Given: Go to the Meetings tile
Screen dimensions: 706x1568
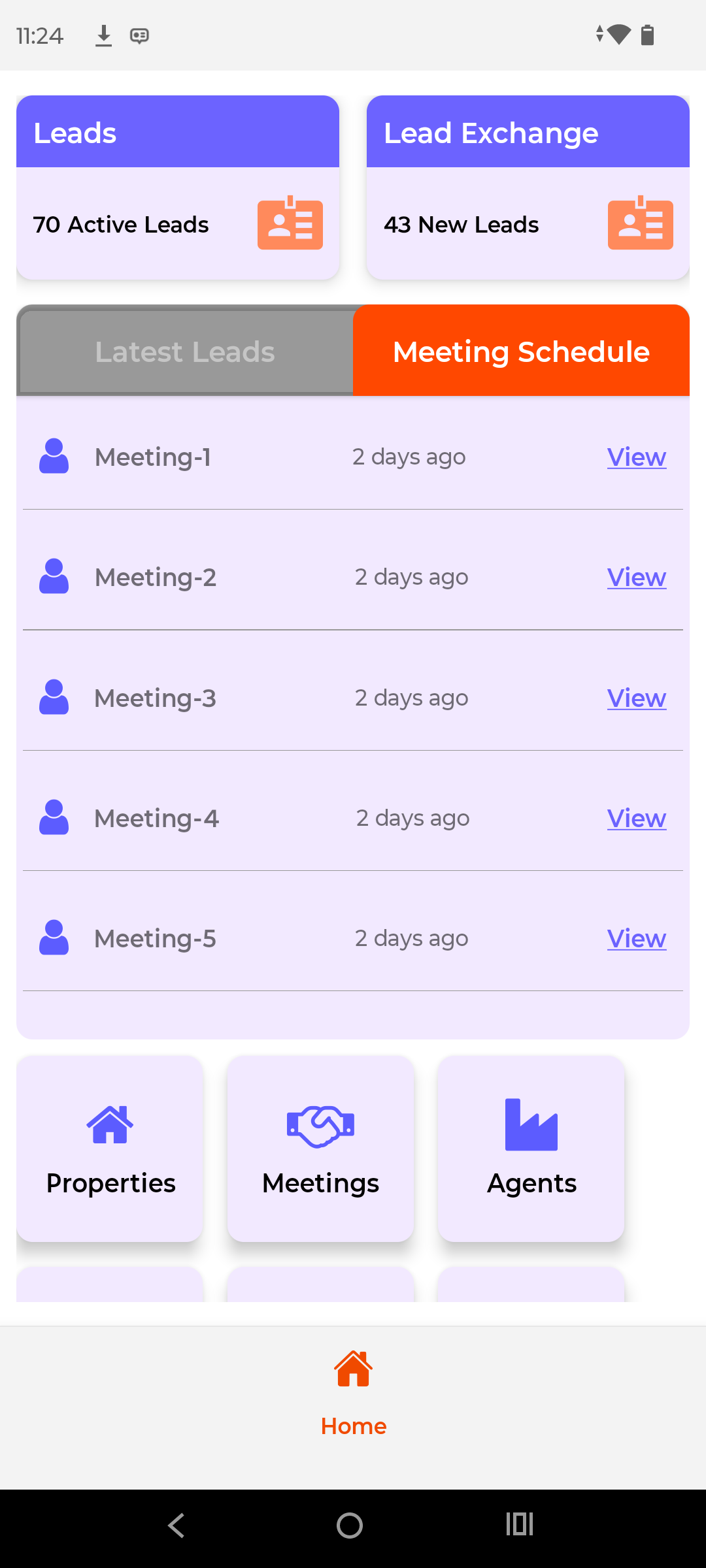Looking at the screenshot, I should pyautogui.click(x=320, y=1148).
